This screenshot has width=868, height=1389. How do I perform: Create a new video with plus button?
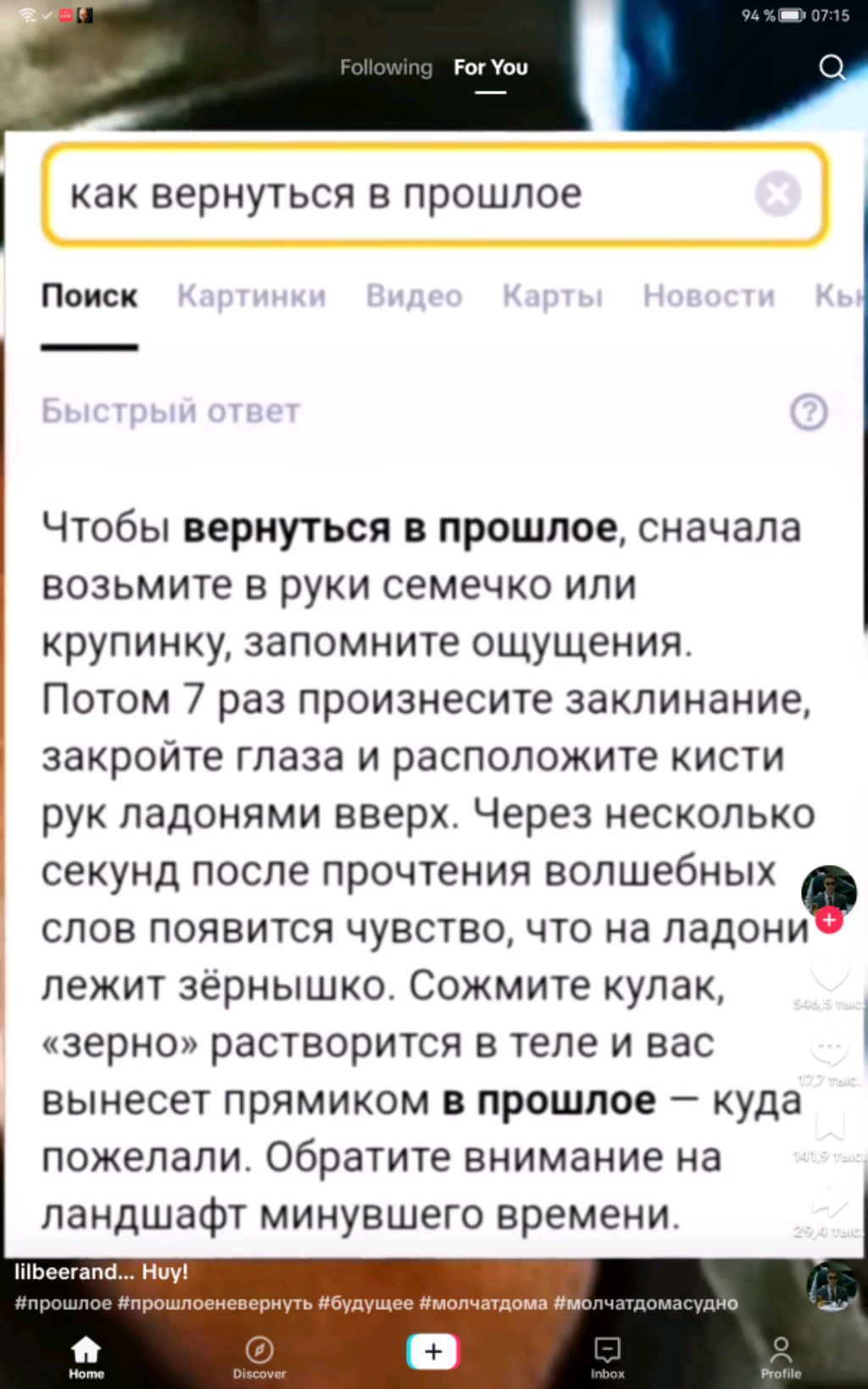(x=433, y=1352)
